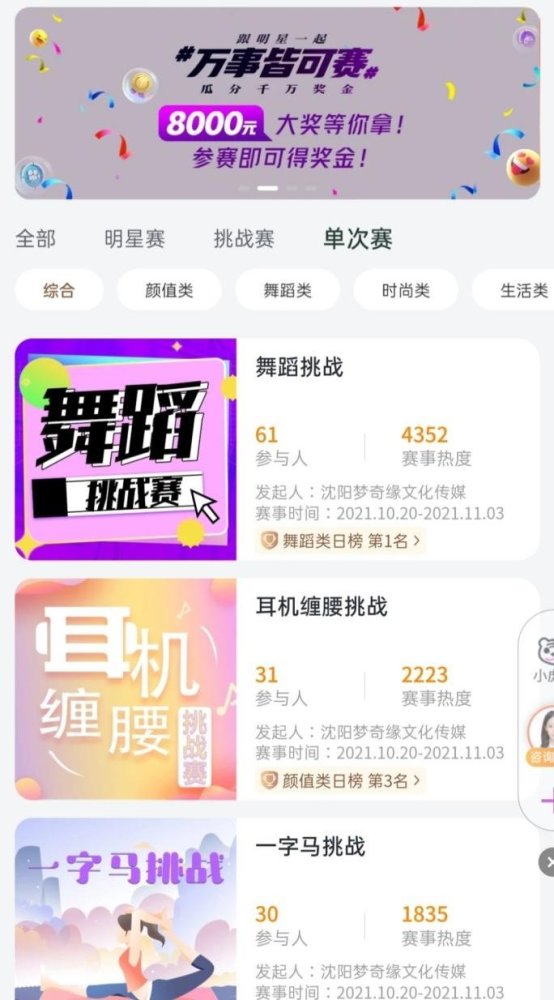554x1000 pixels.
Task: Switch to the 全部 tab
Action: (x=36, y=239)
